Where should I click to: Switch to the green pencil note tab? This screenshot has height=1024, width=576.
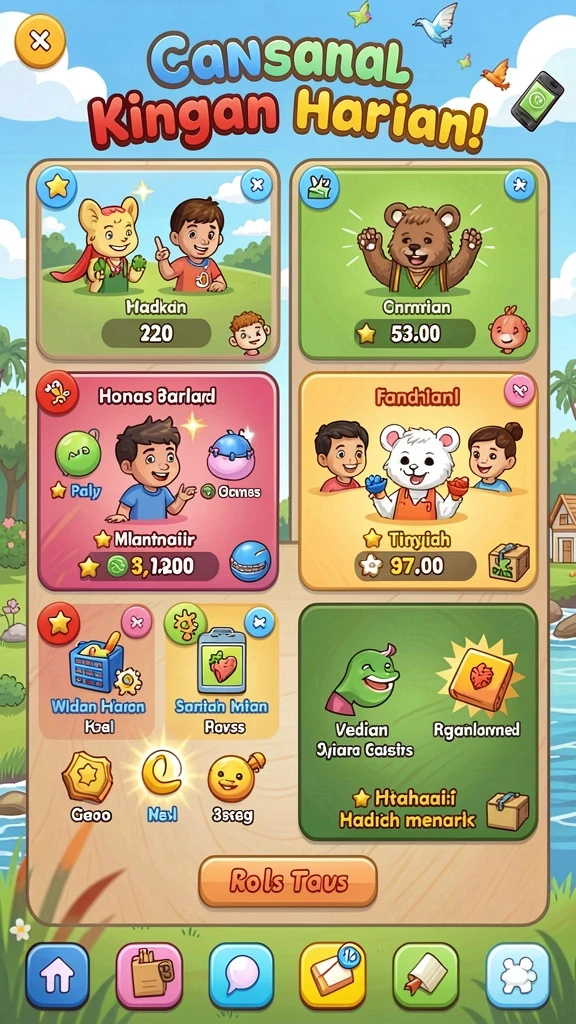click(x=425, y=976)
